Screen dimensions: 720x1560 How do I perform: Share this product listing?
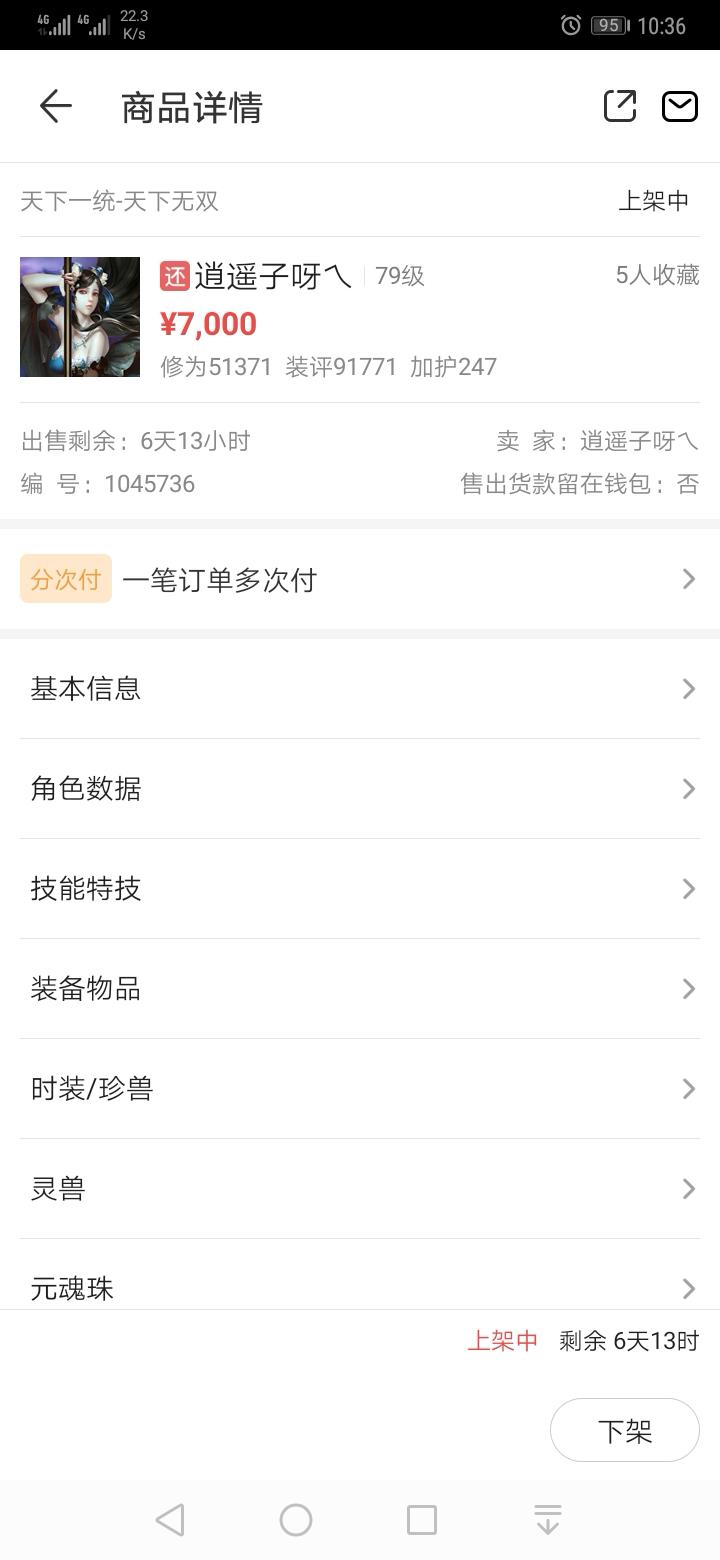click(620, 106)
